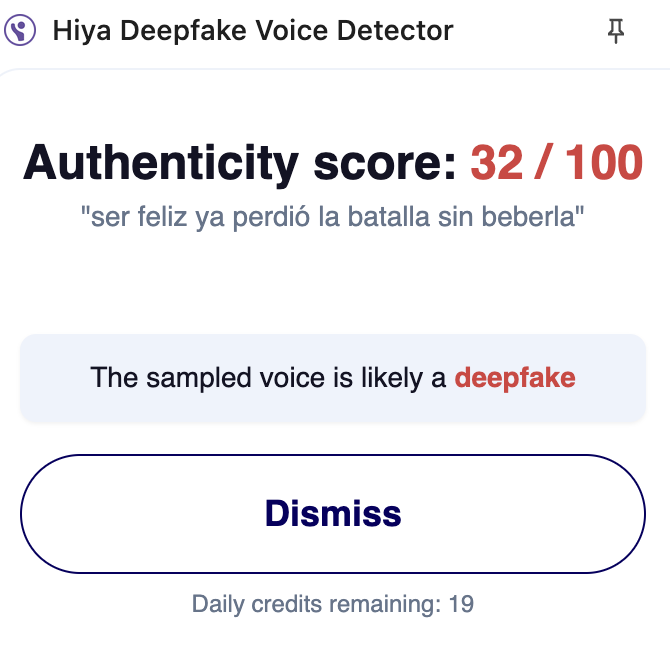670x666 pixels.
Task: Pin the Hiya Deepfake Voice Detector panel
Action: click(x=616, y=32)
